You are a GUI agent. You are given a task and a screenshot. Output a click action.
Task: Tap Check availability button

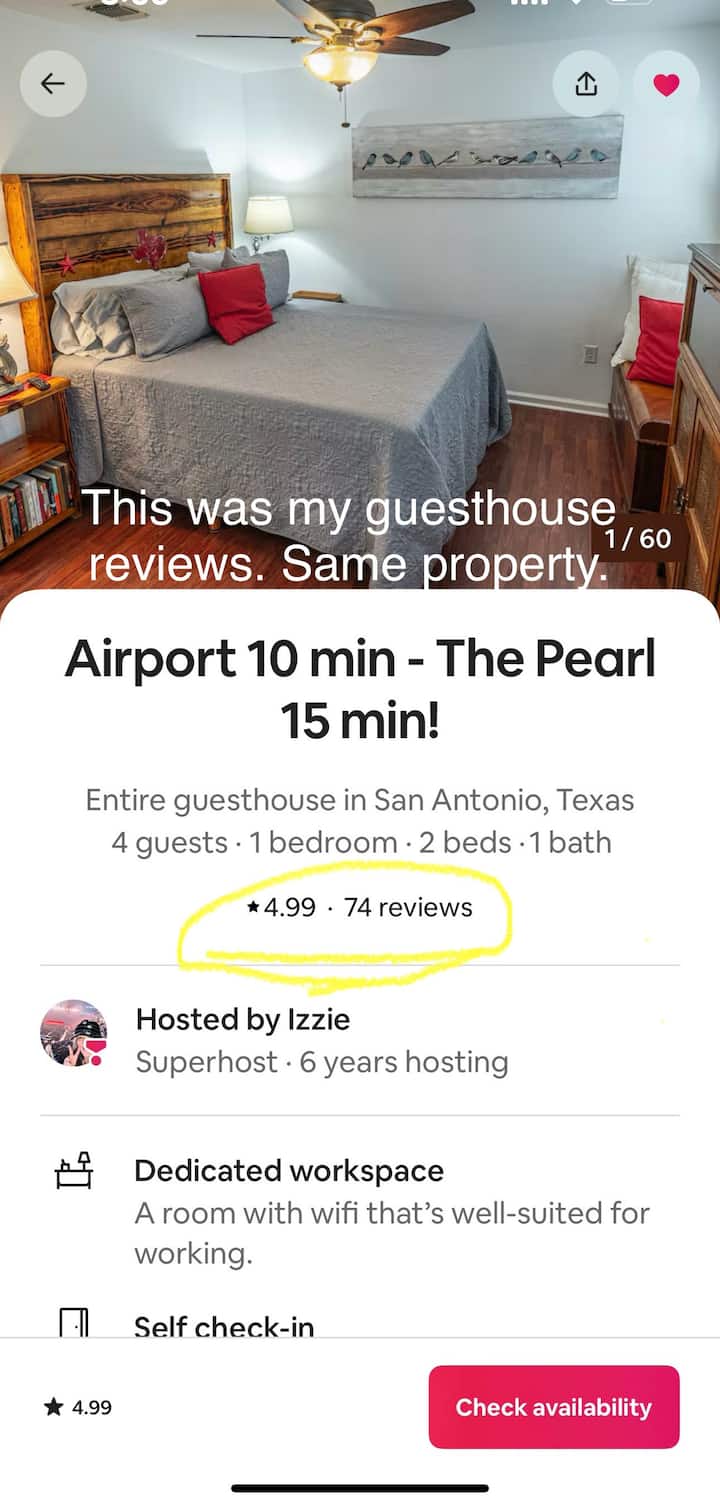(553, 1407)
